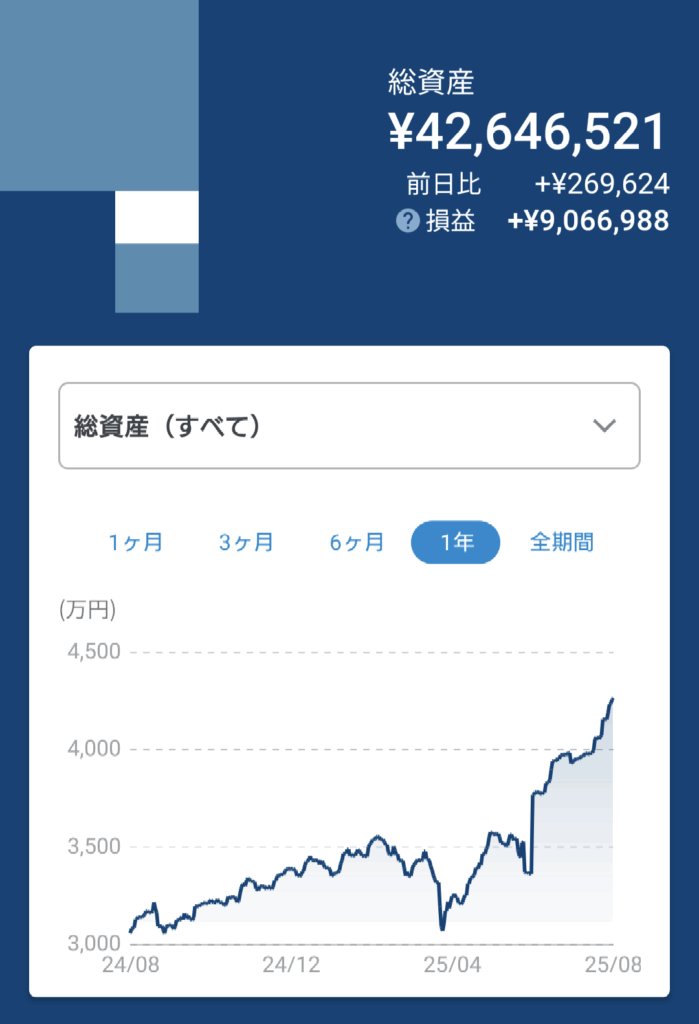Switch chart to 1ヶ月 period
This screenshot has height=1024, width=699.
pyautogui.click(x=136, y=543)
